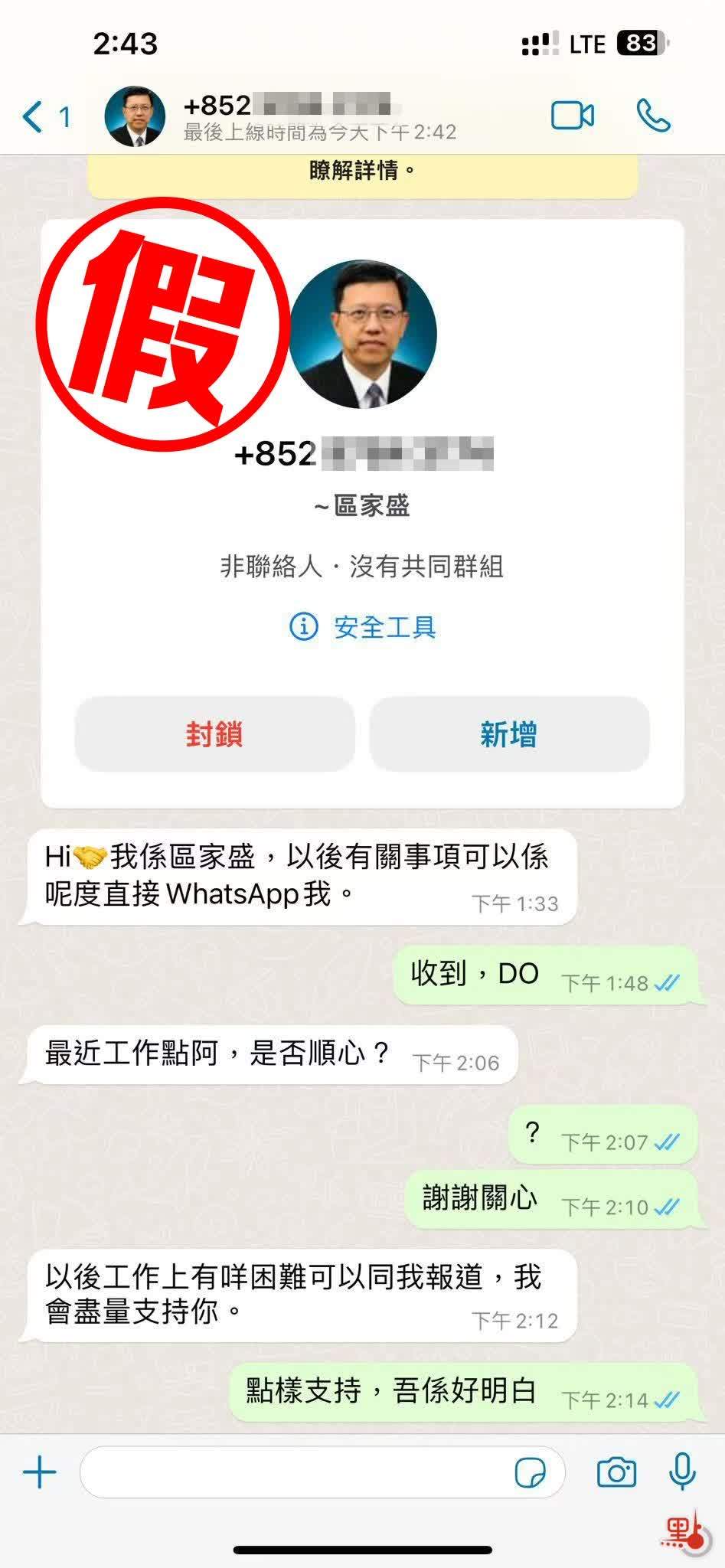Open the contact info from the header
The height and width of the screenshot is (1568, 725).
(x=291, y=116)
